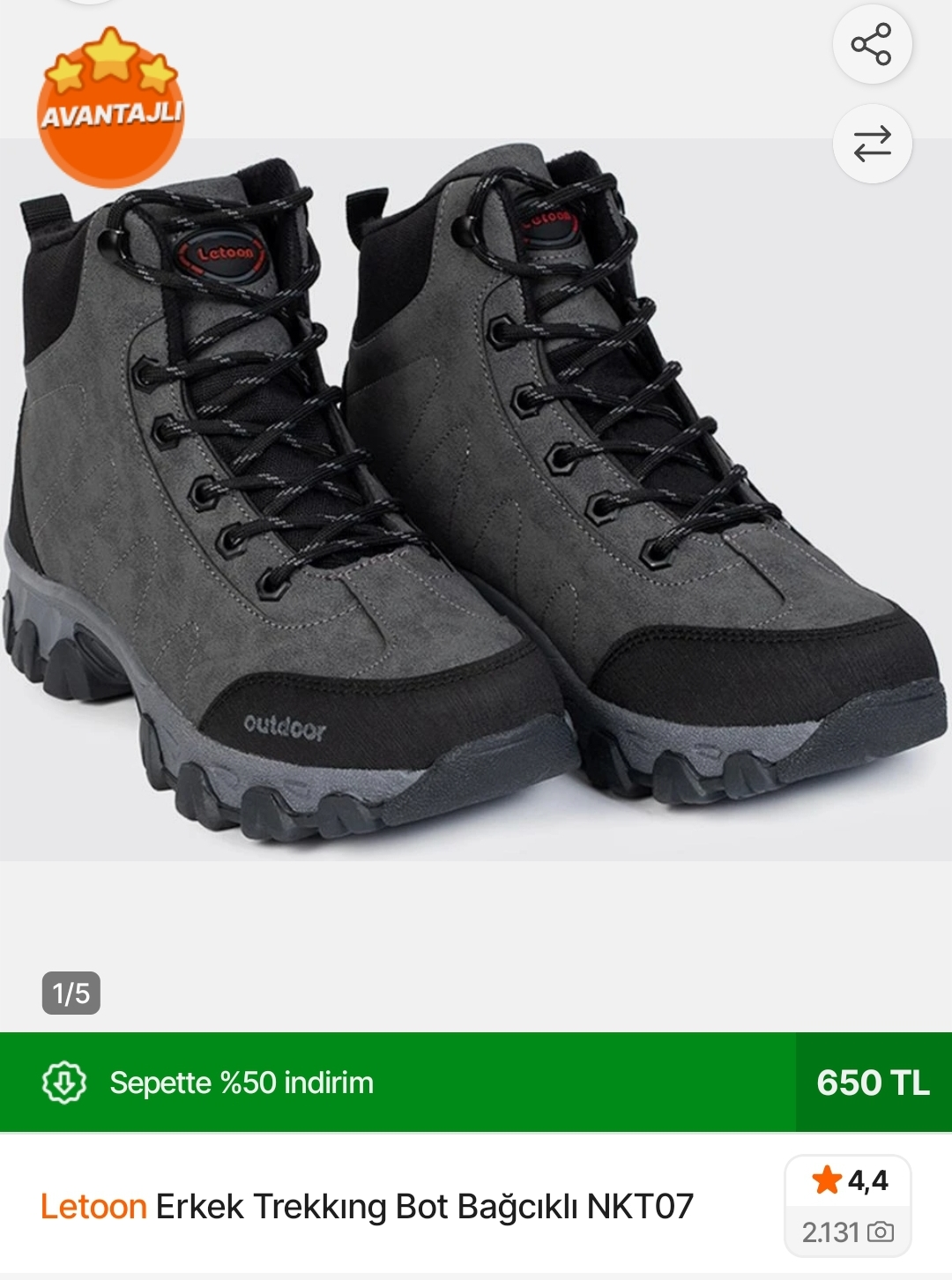Screen dimensions: 952x1280
Task: Tap the share icon
Action: click(x=871, y=45)
